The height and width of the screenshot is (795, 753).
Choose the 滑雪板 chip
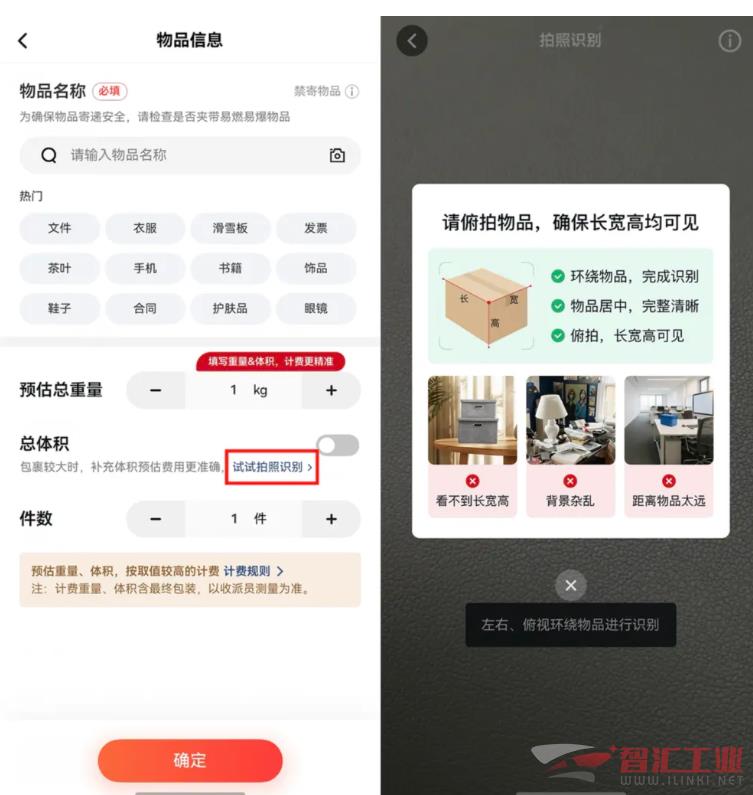click(x=230, y=228)
